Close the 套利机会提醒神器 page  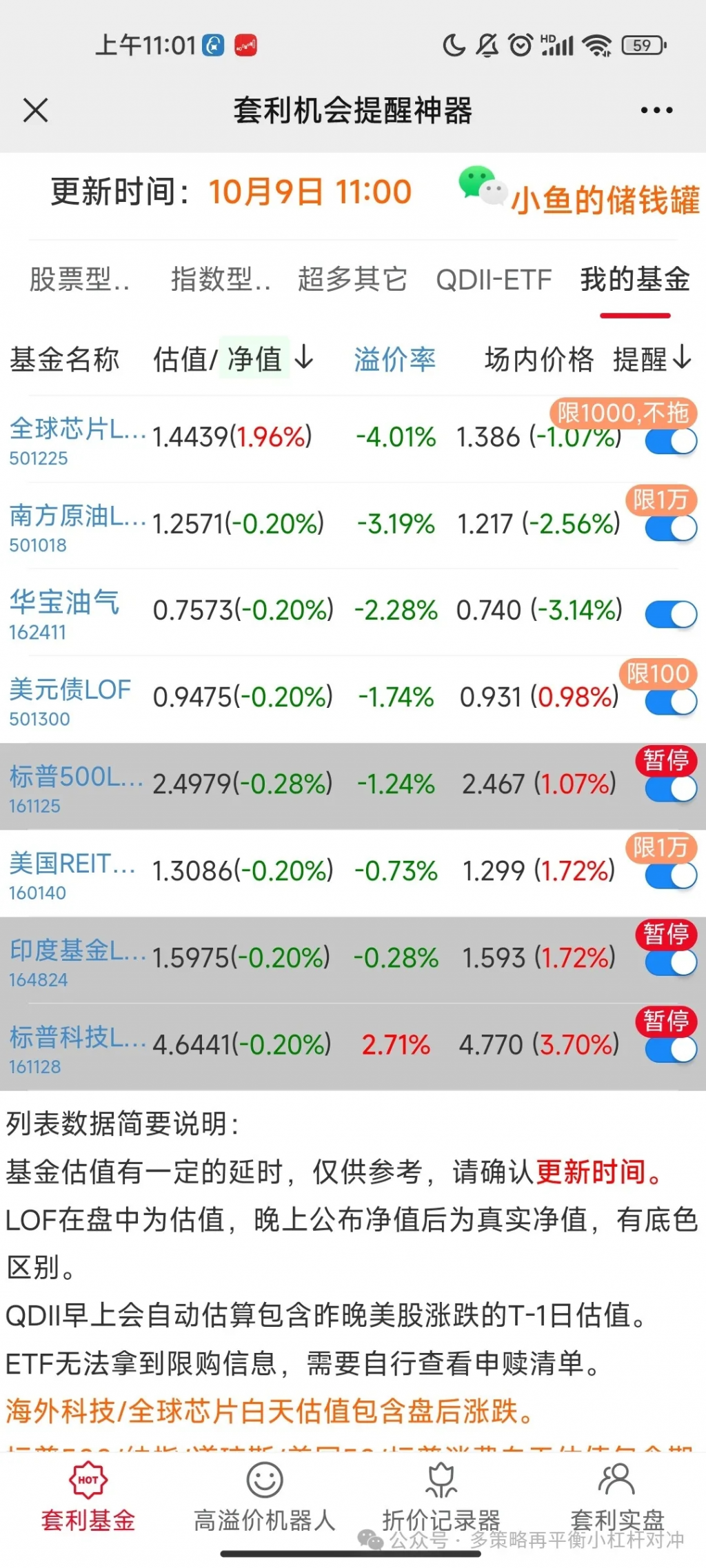(x=36, y=110)
